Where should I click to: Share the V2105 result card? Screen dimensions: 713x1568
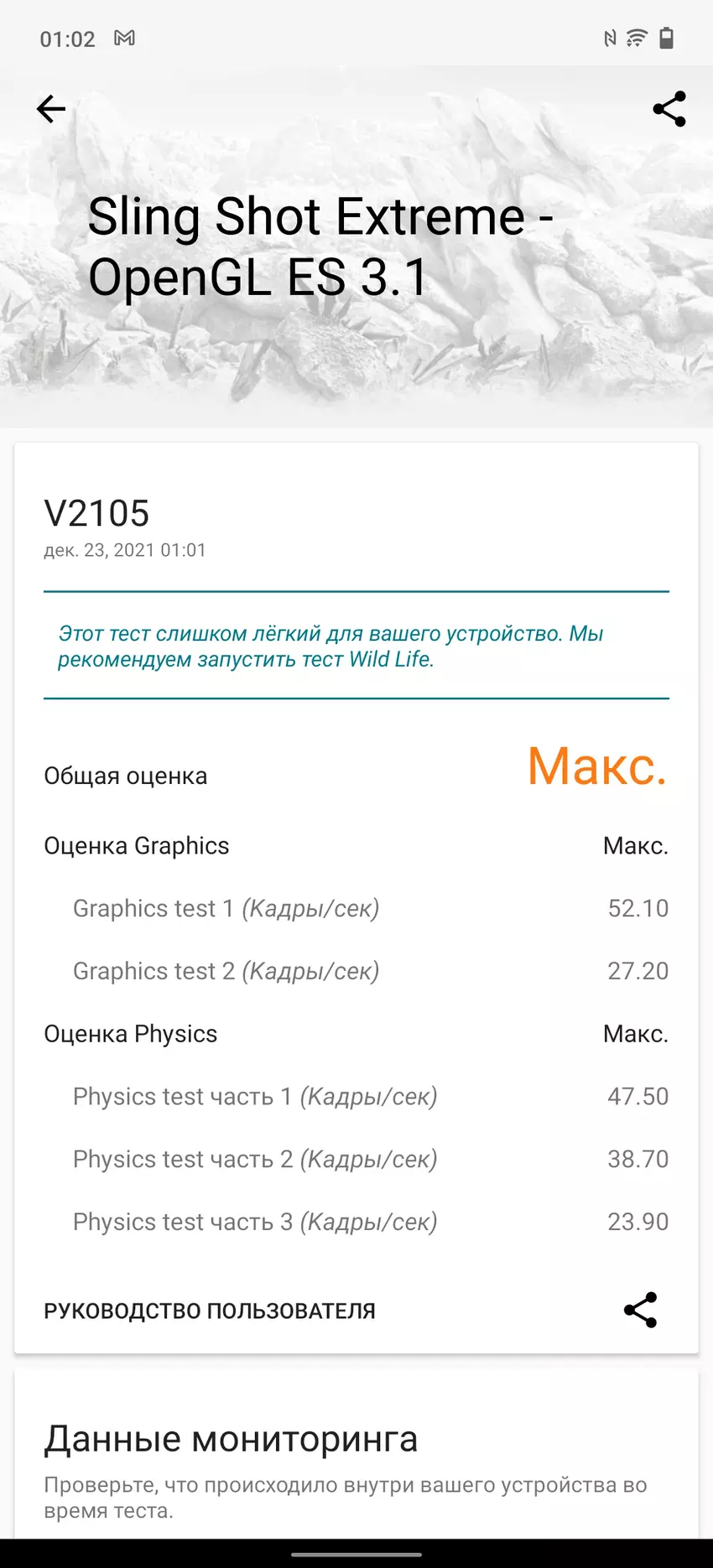pos(640,1310)
